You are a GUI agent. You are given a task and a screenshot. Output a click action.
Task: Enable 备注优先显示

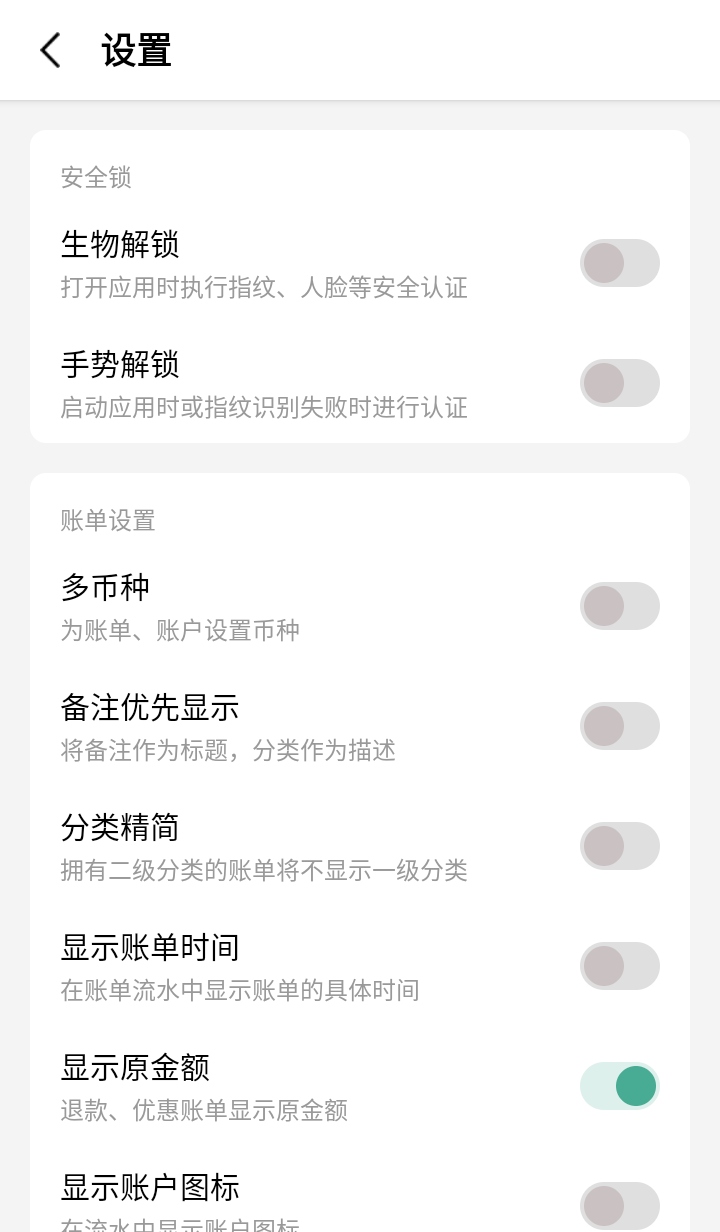coord(619,726)
